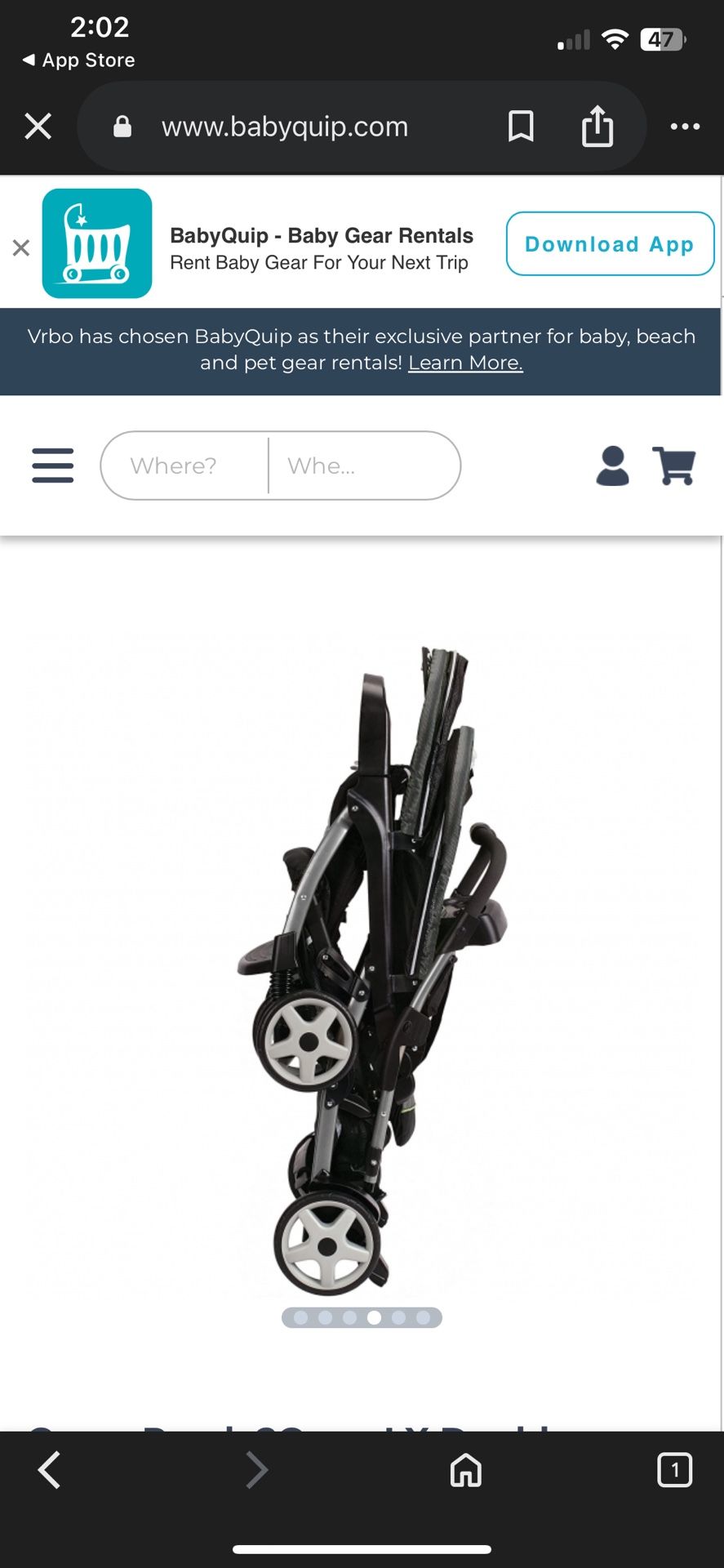Open the browser options menu

pos(685,126)
